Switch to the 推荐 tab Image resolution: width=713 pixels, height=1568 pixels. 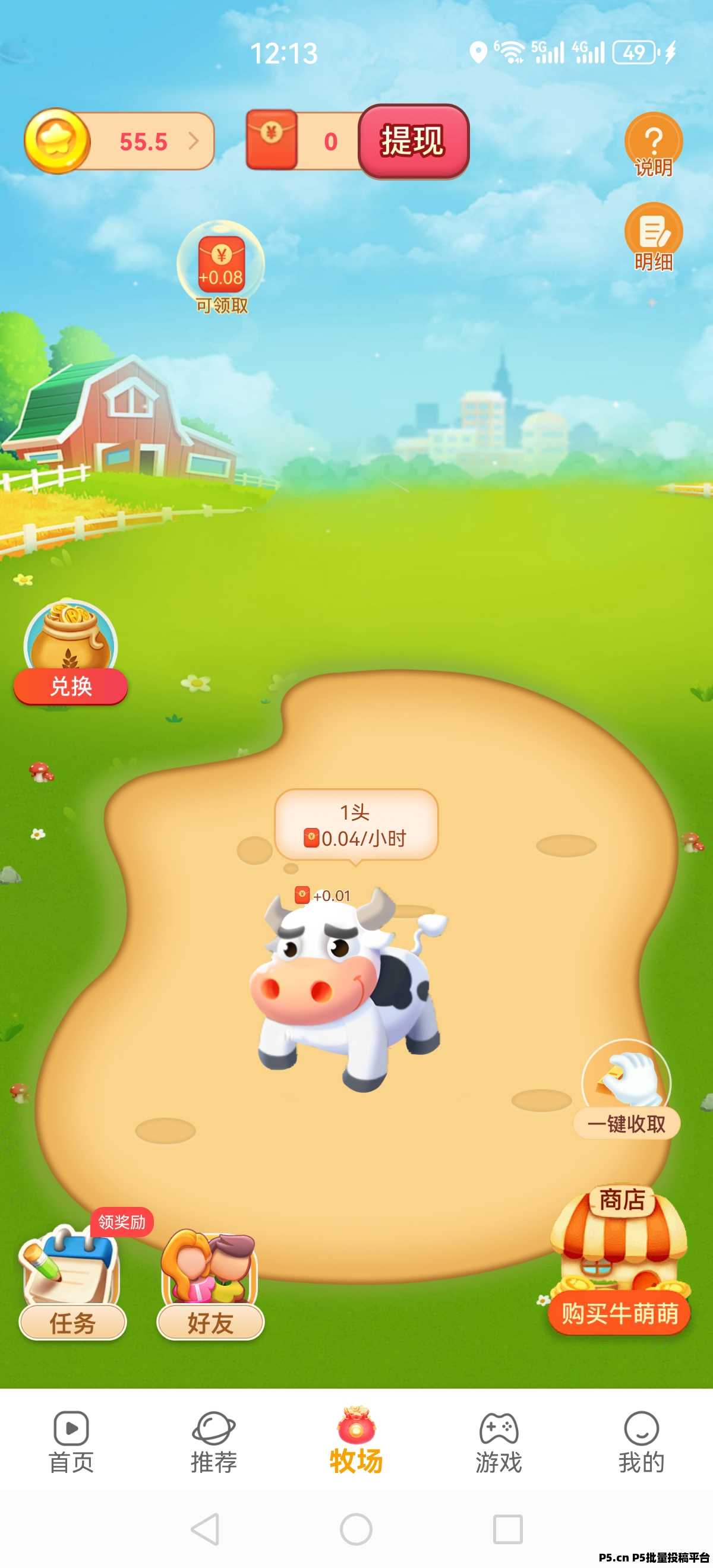[214, 1443]
